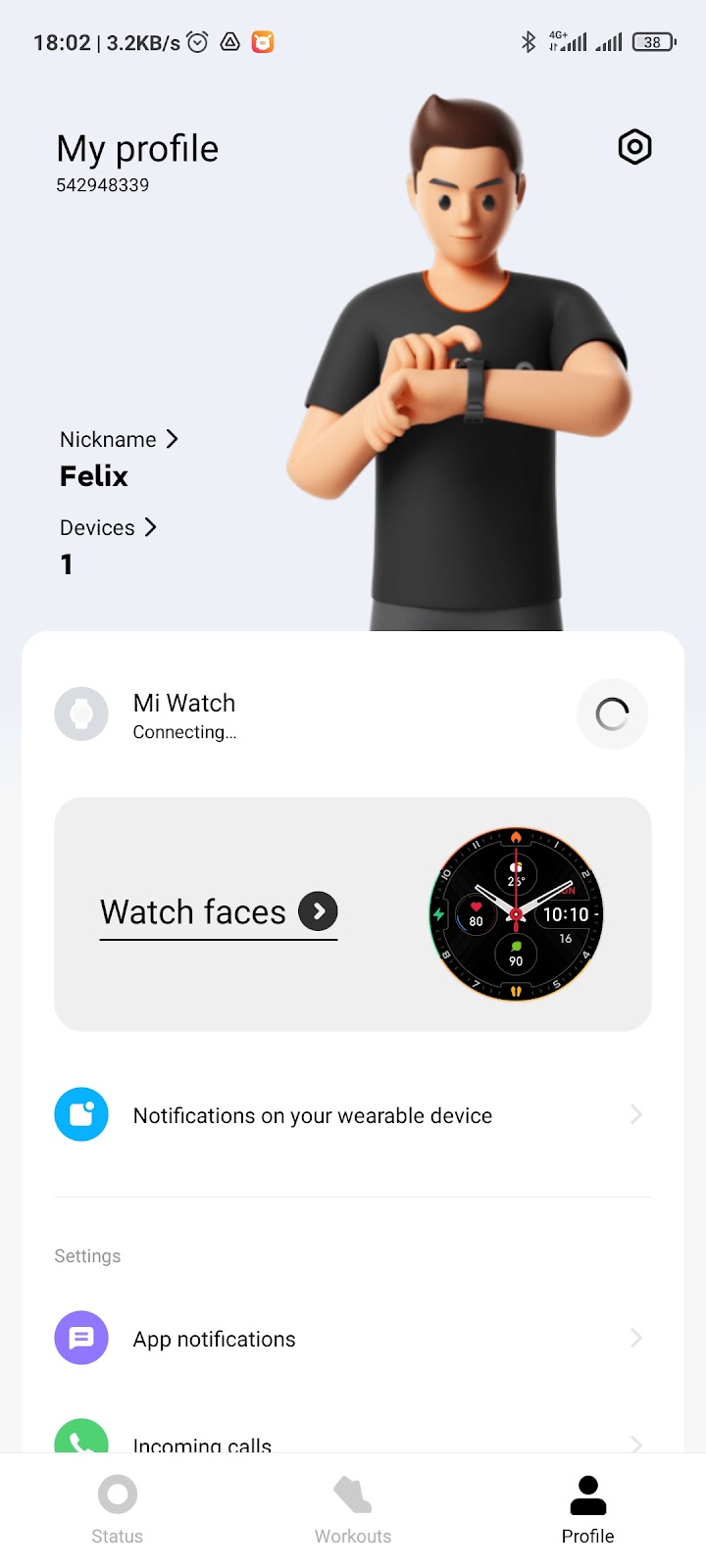Edit the Nickname field
706x1568 pixels.
[x=119, y=440]
